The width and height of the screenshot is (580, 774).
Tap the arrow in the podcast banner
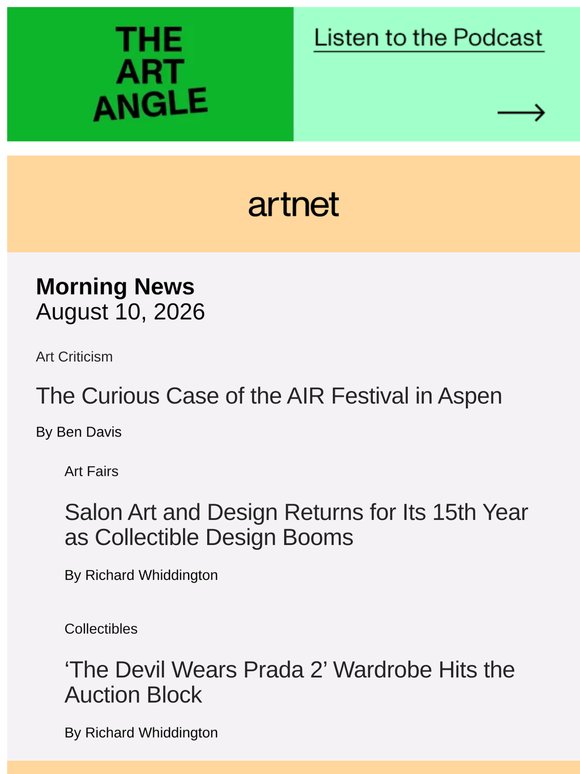(x=521, y=113)
